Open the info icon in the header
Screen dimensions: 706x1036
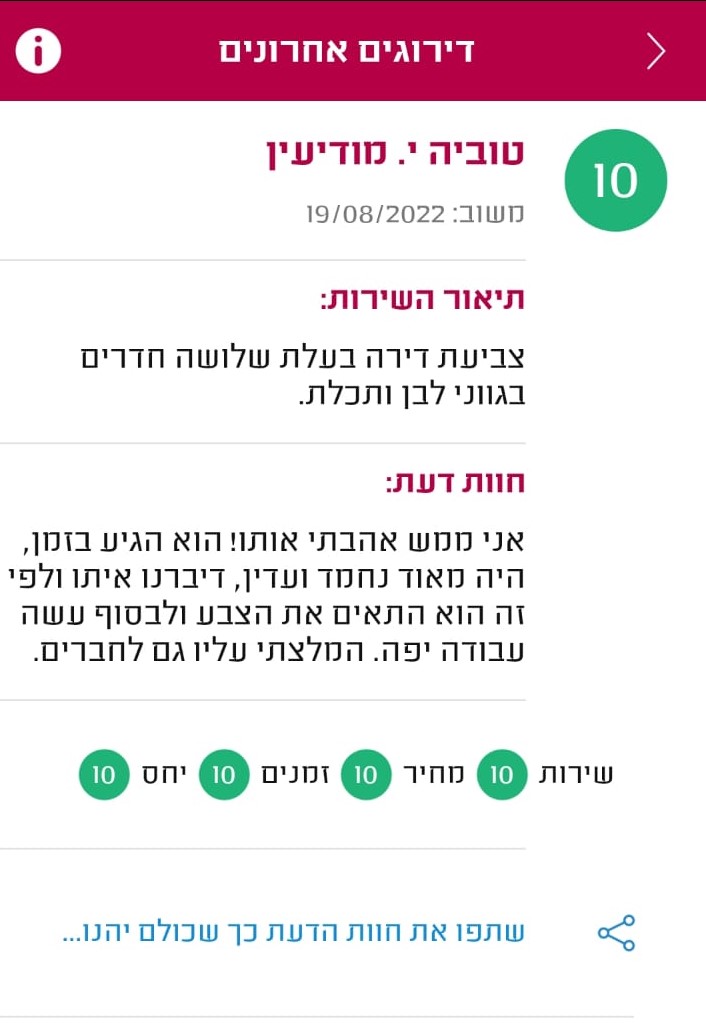coord(39,51)
